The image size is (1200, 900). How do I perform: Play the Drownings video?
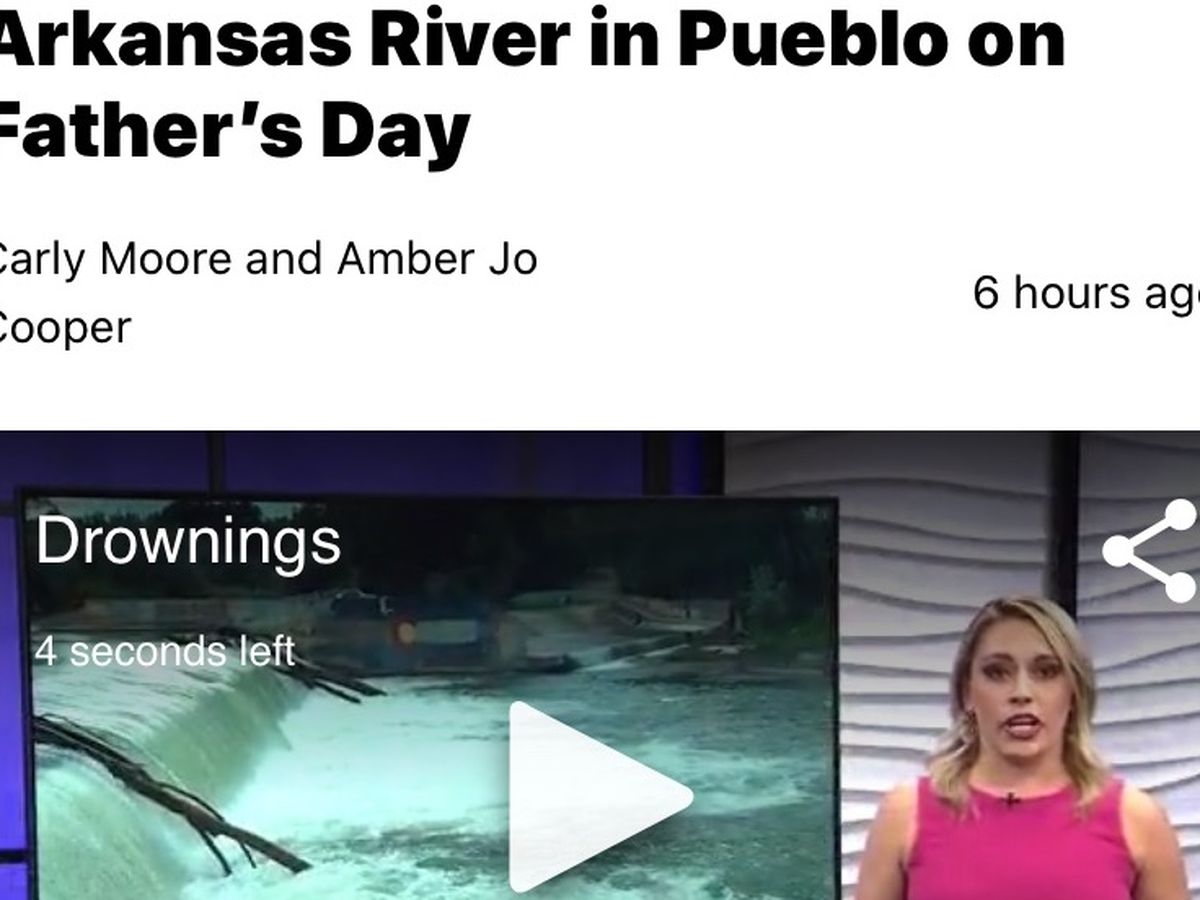point(590,797)
